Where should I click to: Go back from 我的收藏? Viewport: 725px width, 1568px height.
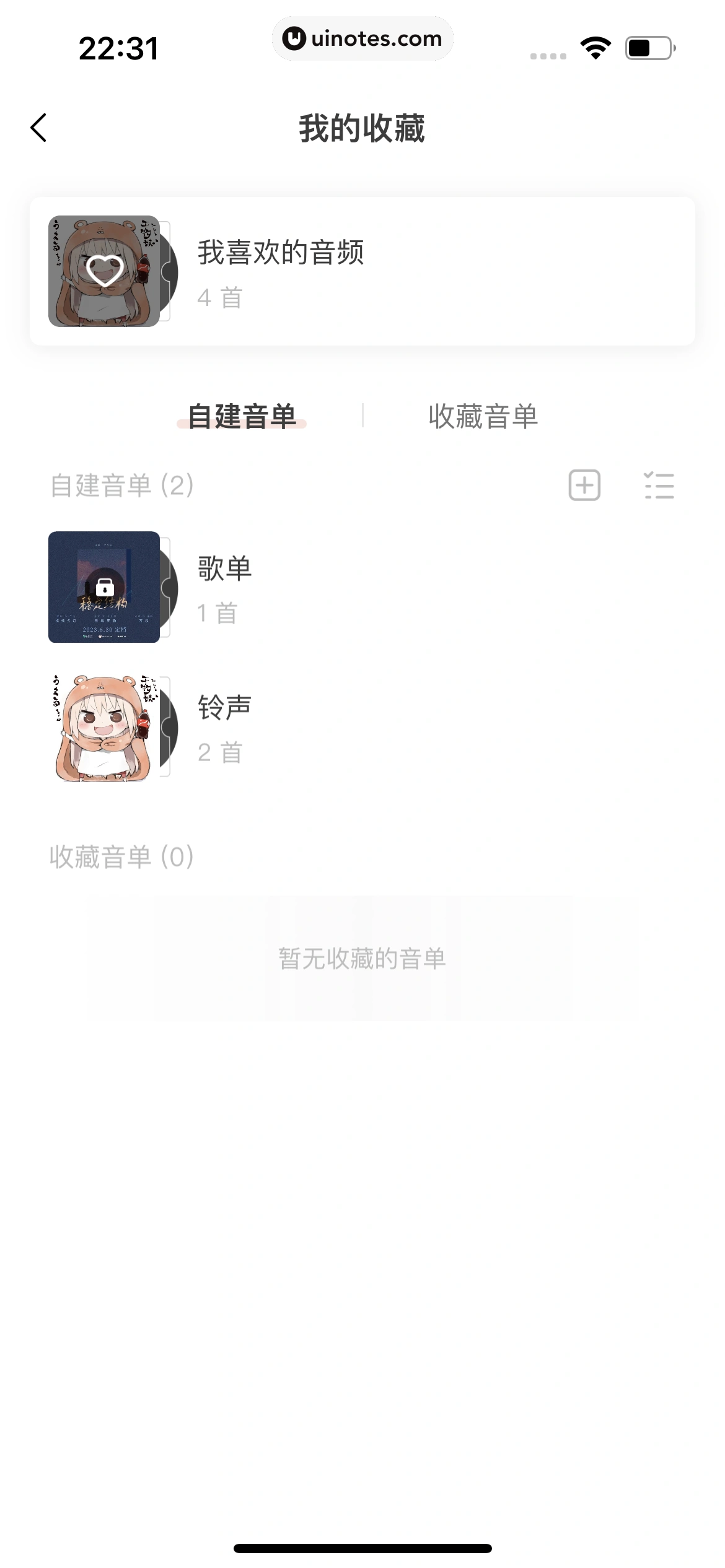click(x=38, y=128)
